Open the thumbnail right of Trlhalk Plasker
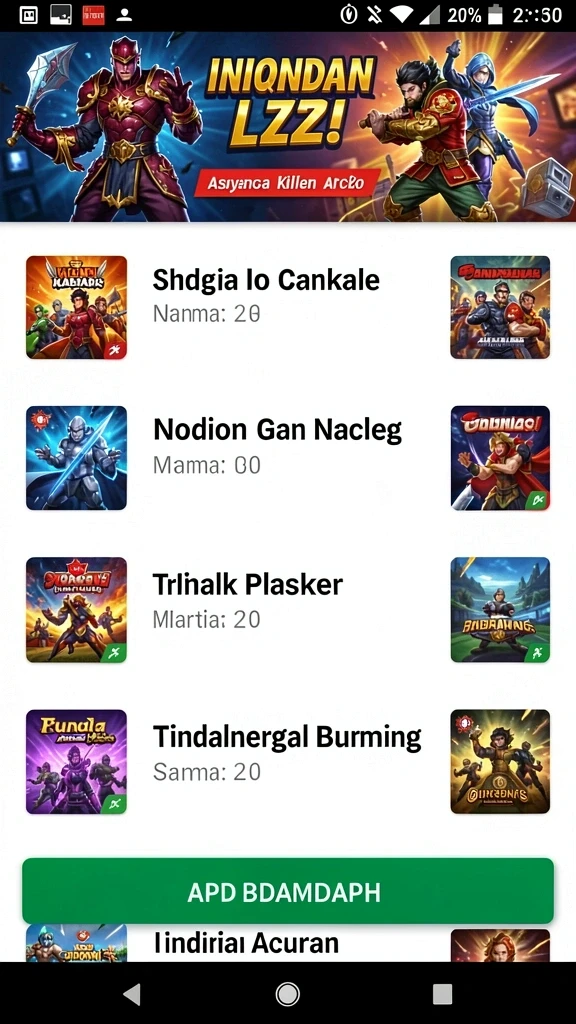The image size is (576, 1024). [500, 609]
